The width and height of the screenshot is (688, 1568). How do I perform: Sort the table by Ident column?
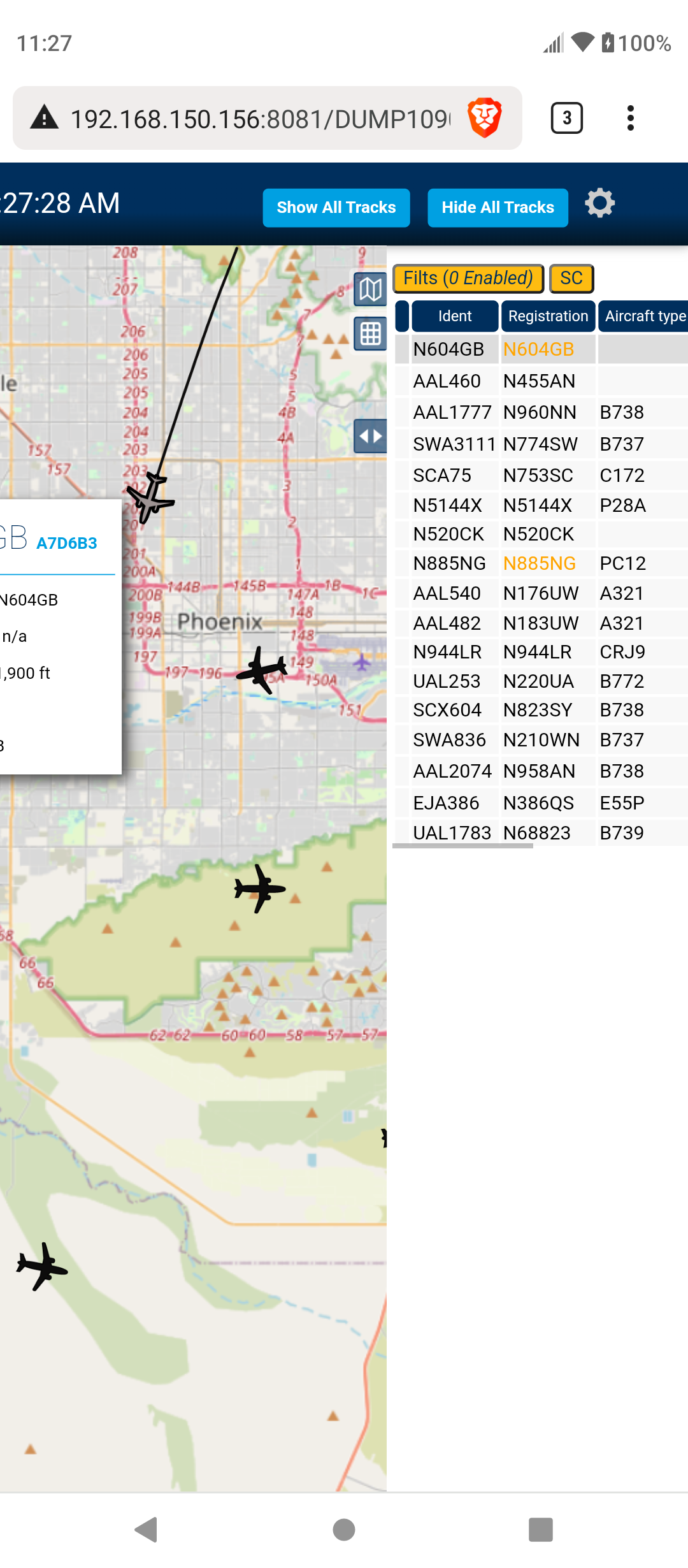pos(455,316)
